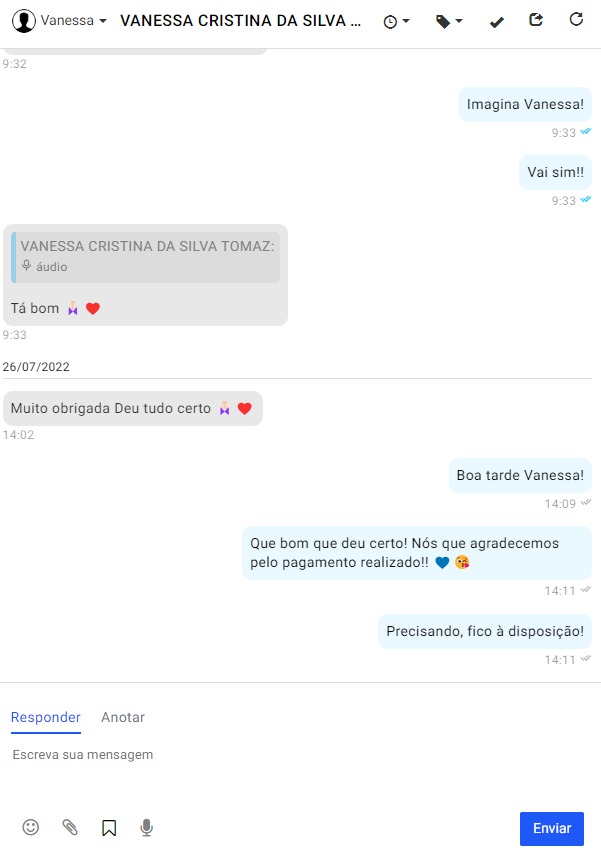601x855 pixels.
Task: Transfer conversation with share icon
Action: pyautogui.click(x=536, y=20)
